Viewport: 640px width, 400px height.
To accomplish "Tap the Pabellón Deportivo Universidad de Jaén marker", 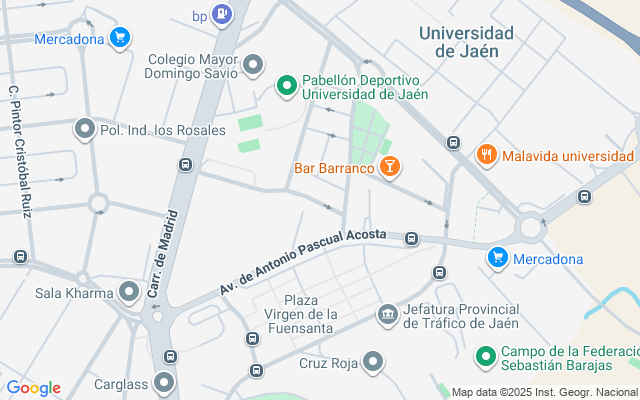I will click(x=286, y=87).
